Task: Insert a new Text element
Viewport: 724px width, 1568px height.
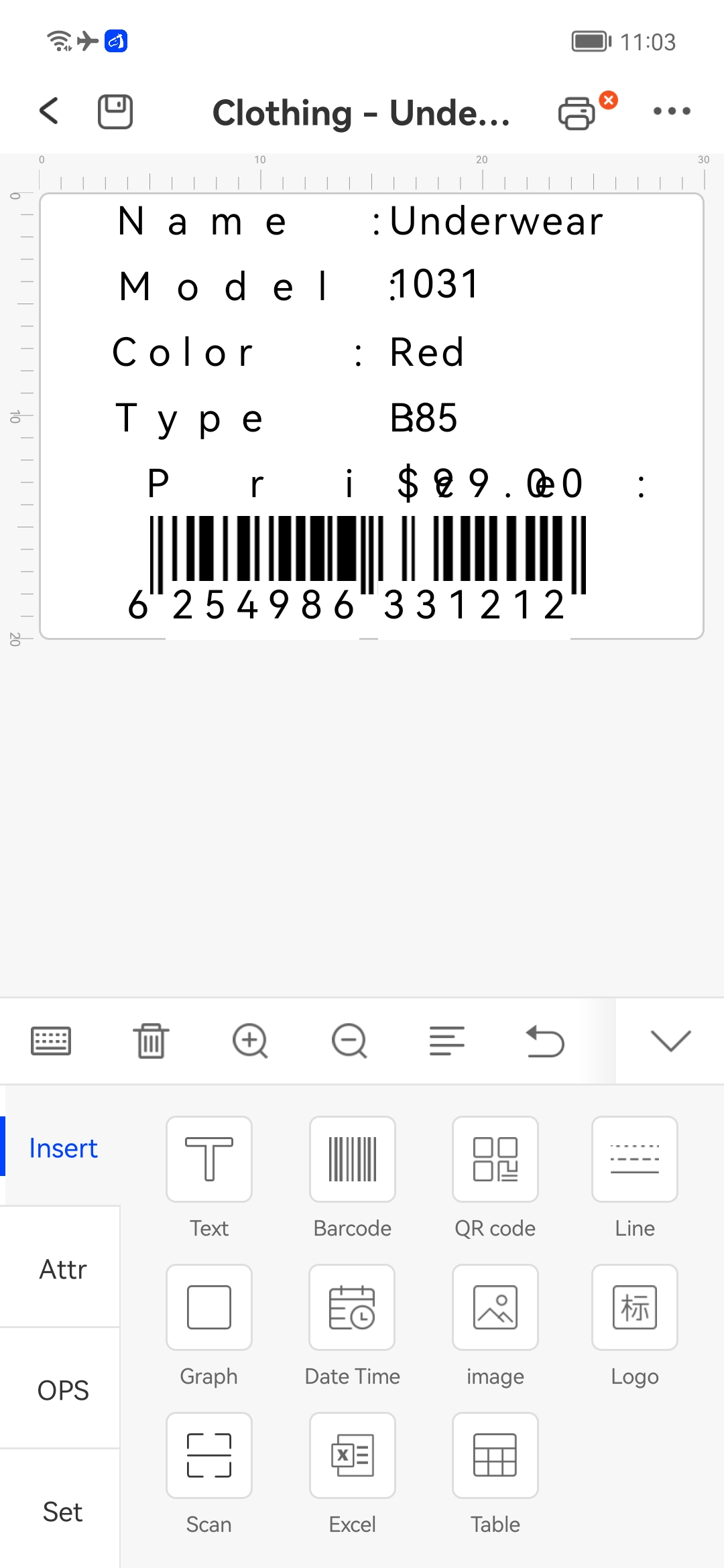Action: tap(209, 1159)
